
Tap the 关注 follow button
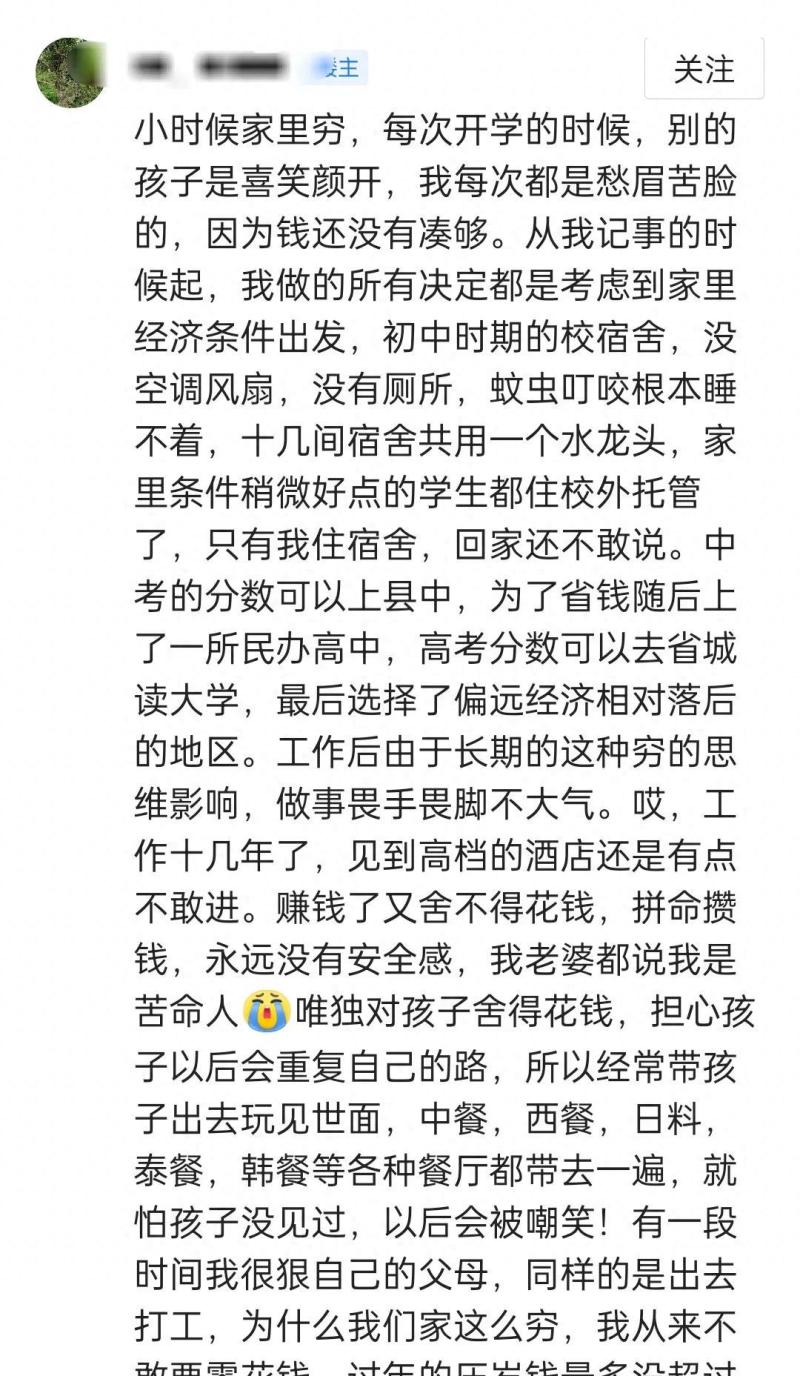point(703,69)
